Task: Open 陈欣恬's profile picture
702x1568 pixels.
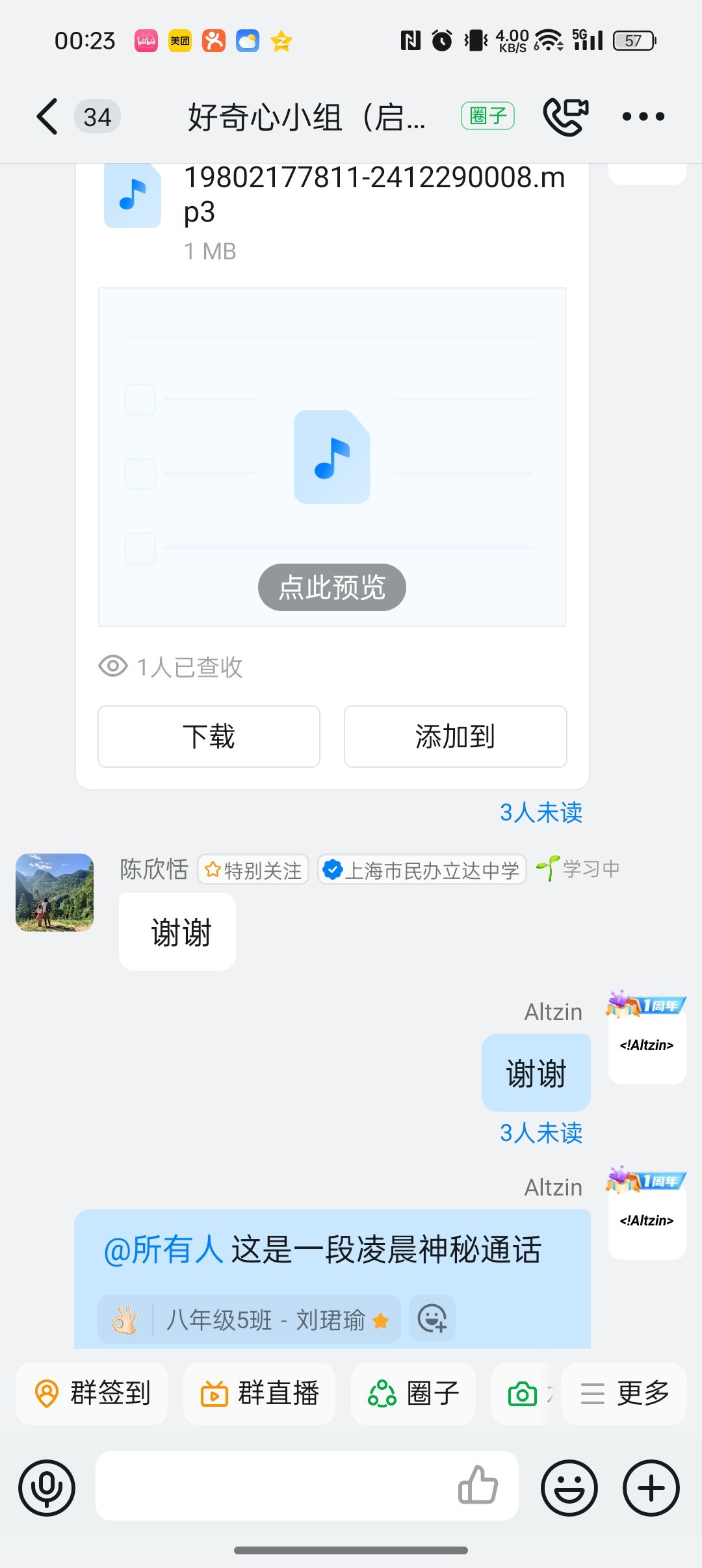Action: click(55, 892)
